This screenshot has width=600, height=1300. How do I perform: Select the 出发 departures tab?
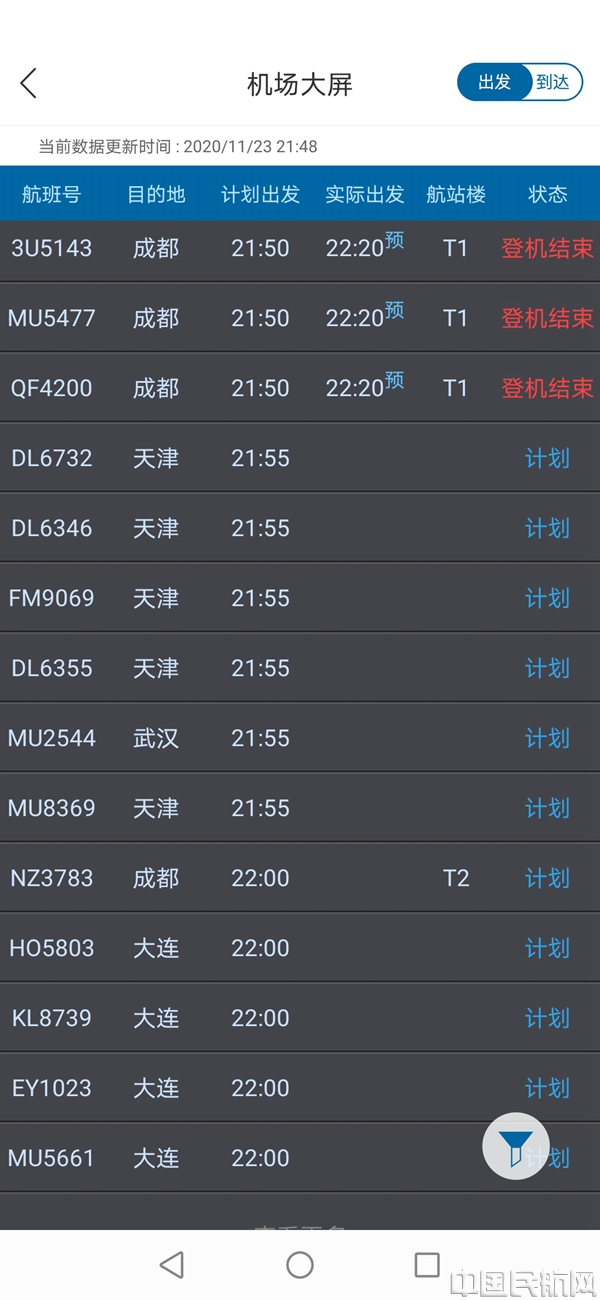(494, 83)
